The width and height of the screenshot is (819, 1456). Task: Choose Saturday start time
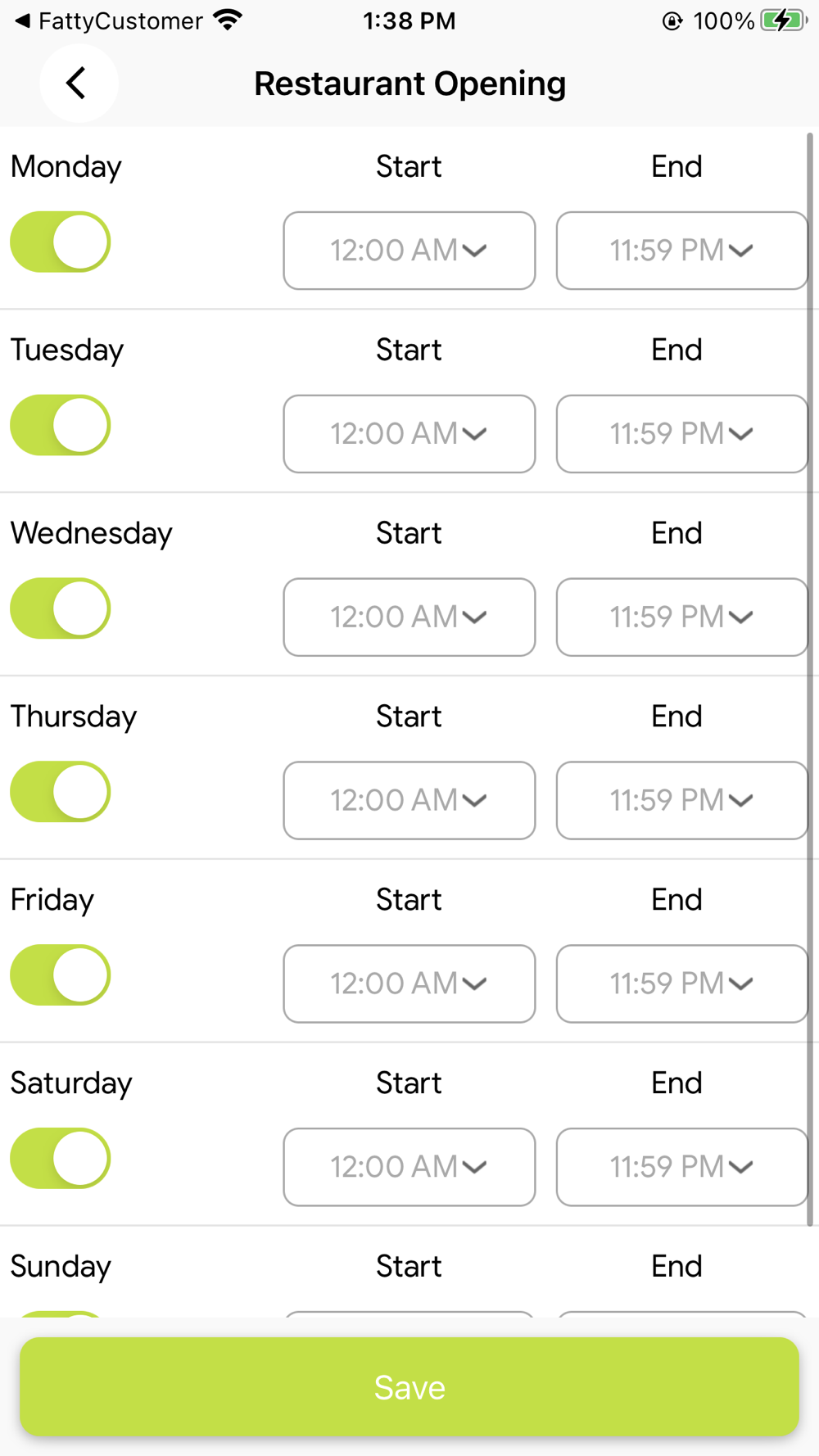coord(409,1168)
